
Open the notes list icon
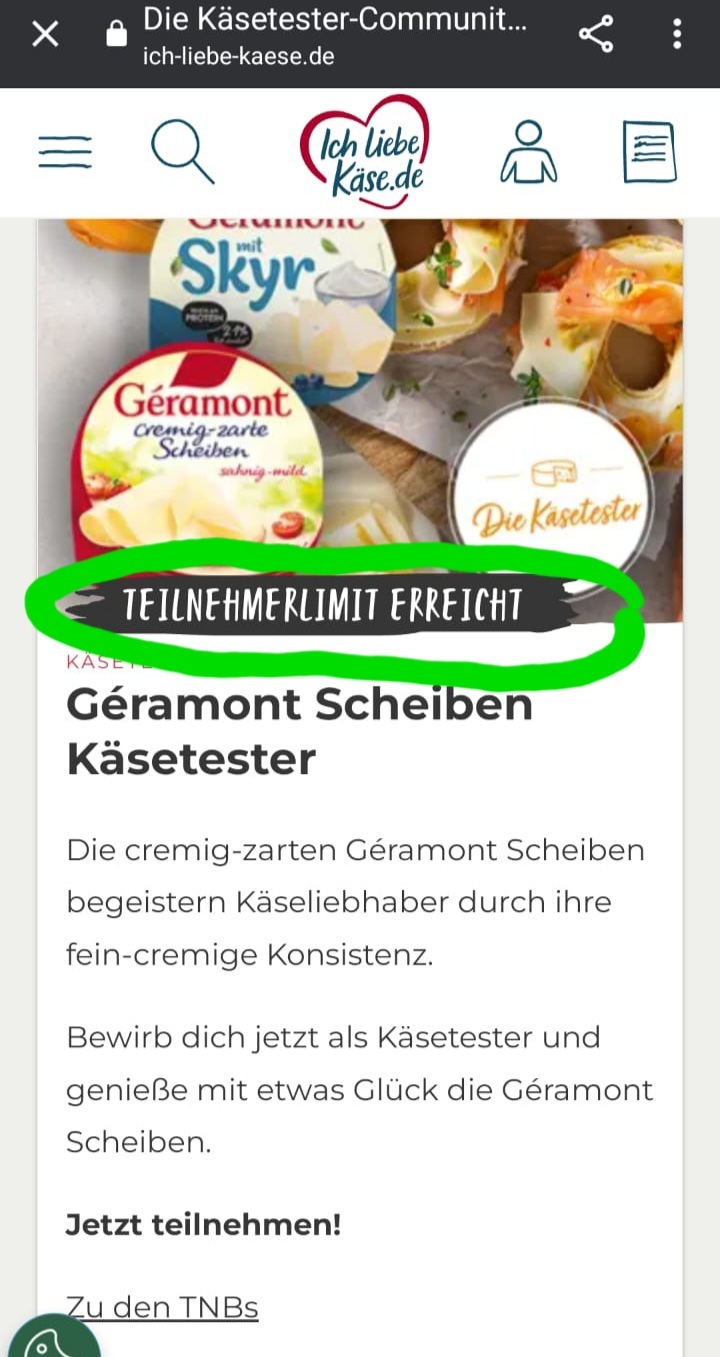[x=649, y=152]
